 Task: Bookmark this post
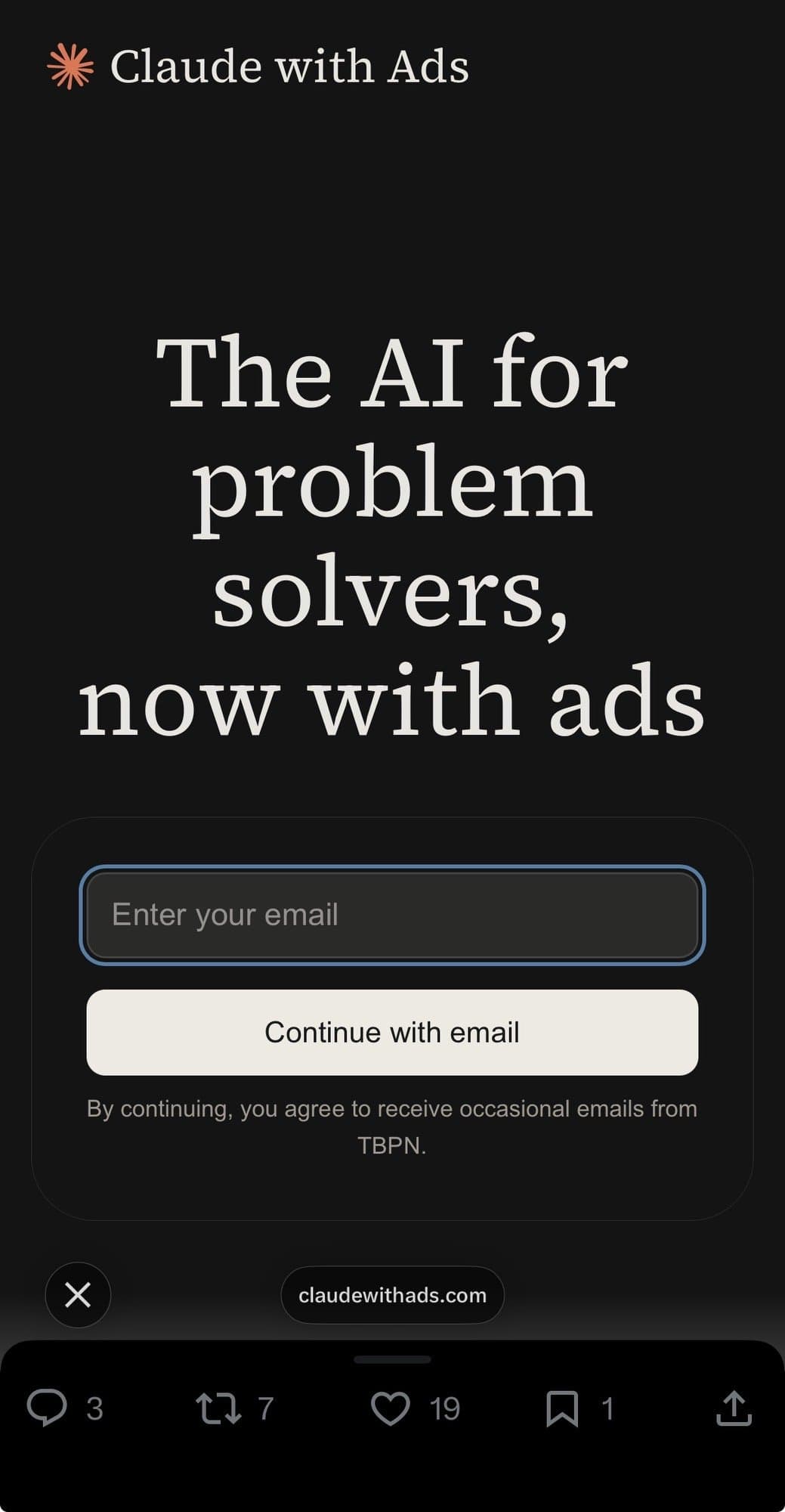562,1408
